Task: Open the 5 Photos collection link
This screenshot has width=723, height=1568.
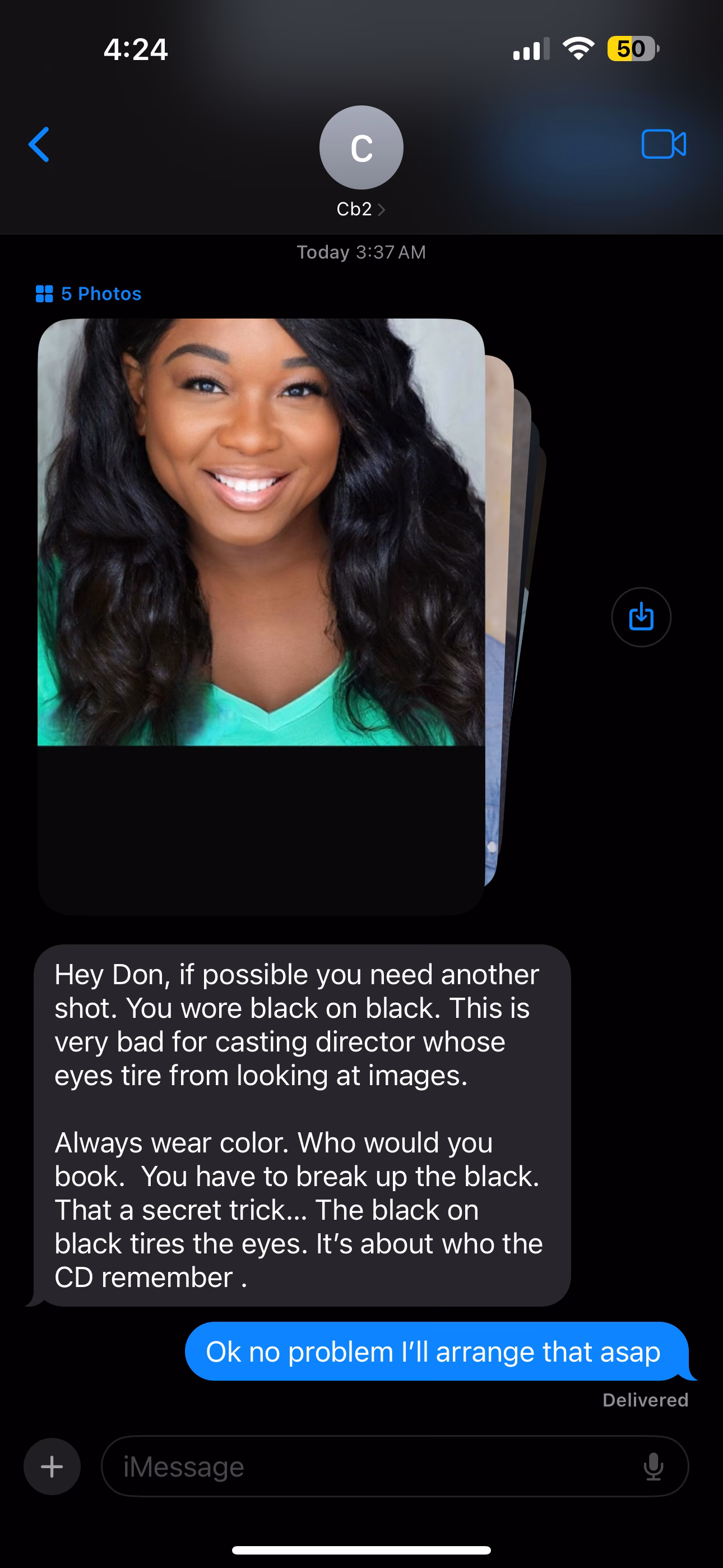Action: click(89, 294)
